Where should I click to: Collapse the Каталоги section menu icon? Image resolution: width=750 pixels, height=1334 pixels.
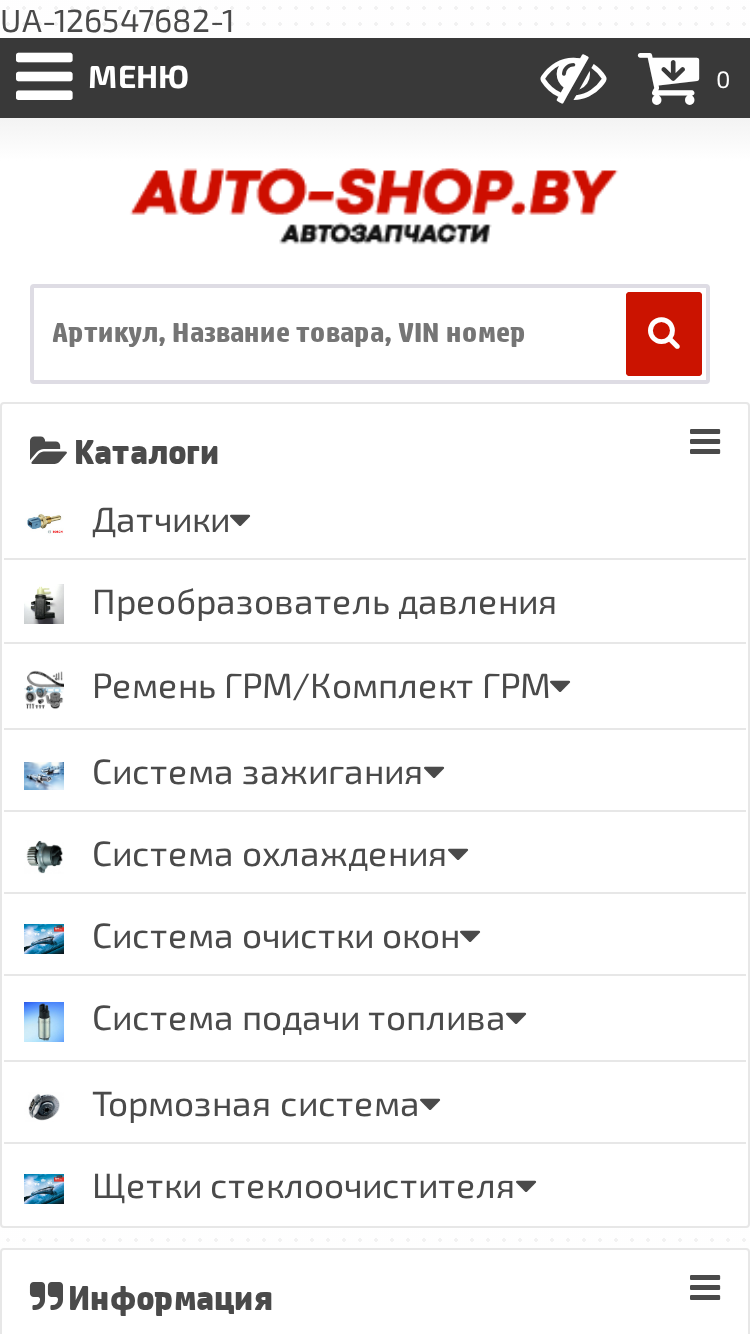[705, 442]
